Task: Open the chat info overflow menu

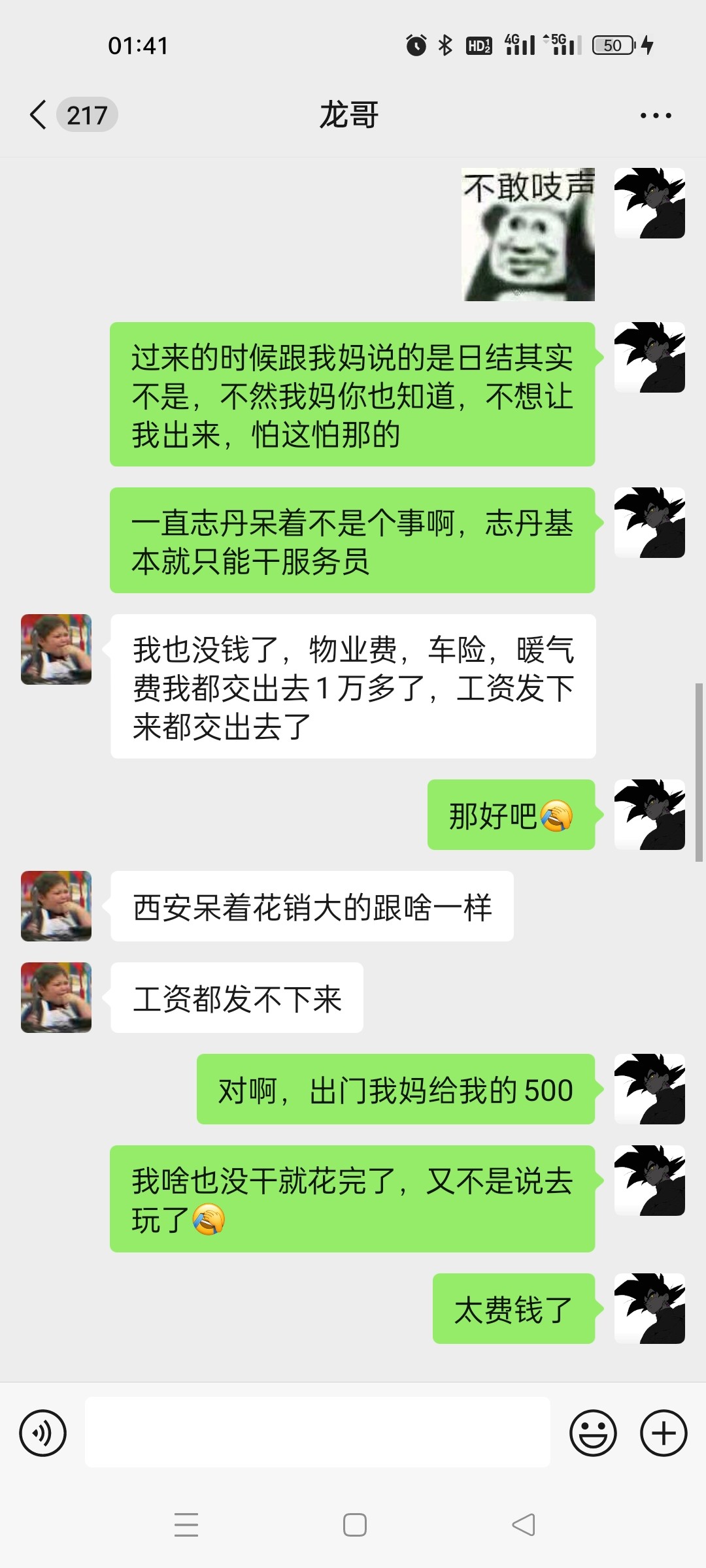Action: [x=656, y=116]
